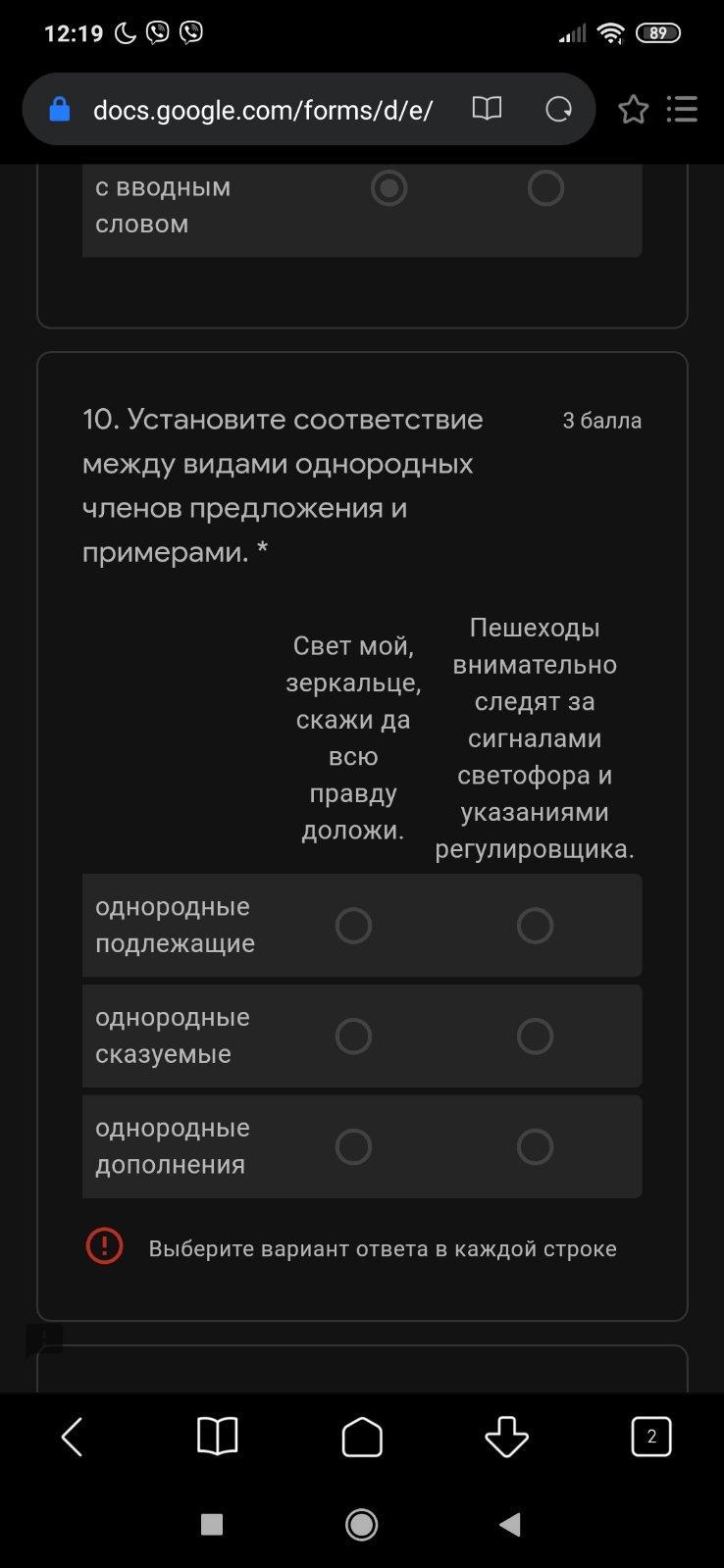Mark «однородные дополнения» for «Пешеходы» sentence
This screenshot has width=724, height=1568.
[x=535, y=1146]
